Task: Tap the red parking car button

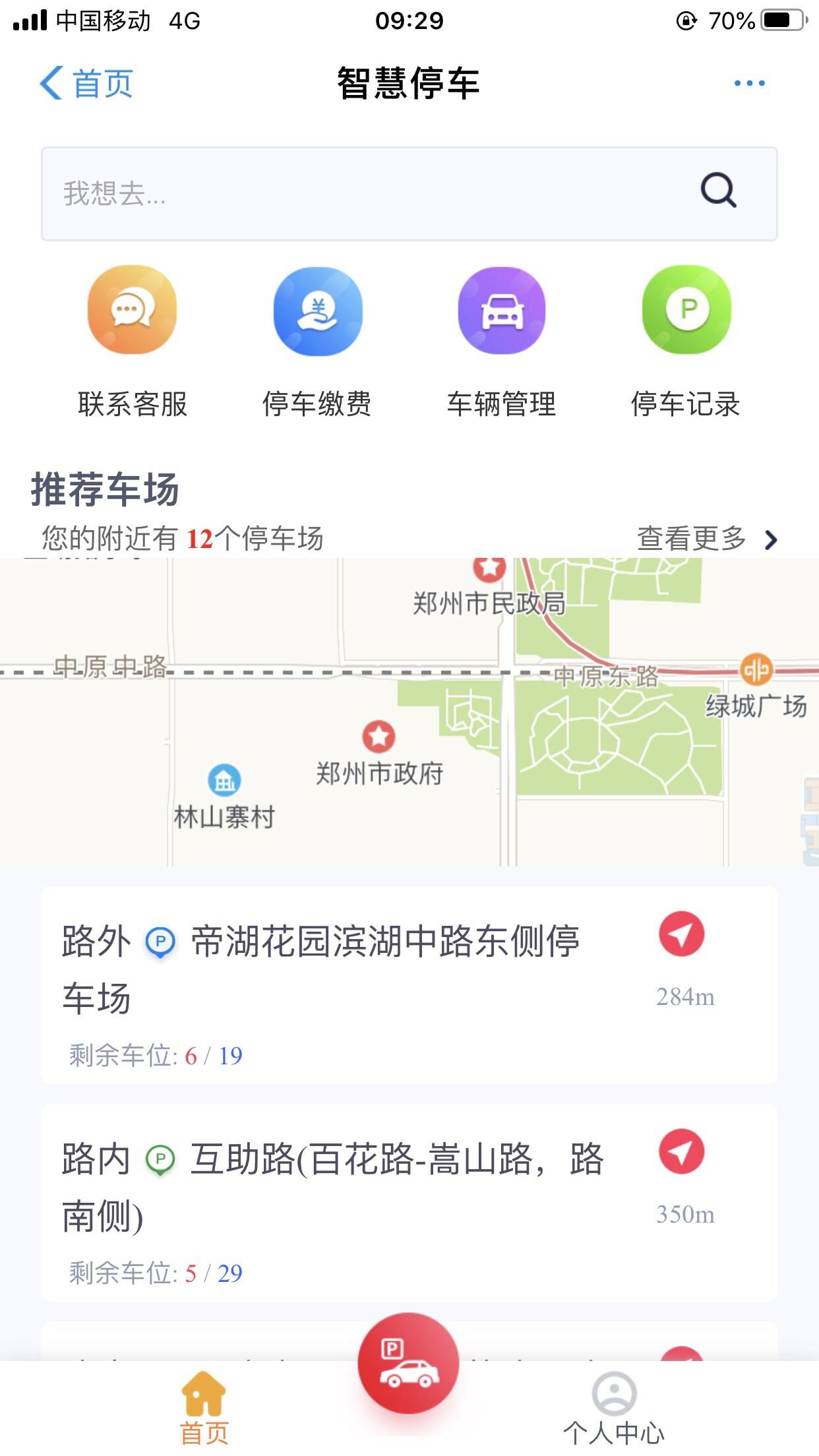Action: coord(409,1362)
